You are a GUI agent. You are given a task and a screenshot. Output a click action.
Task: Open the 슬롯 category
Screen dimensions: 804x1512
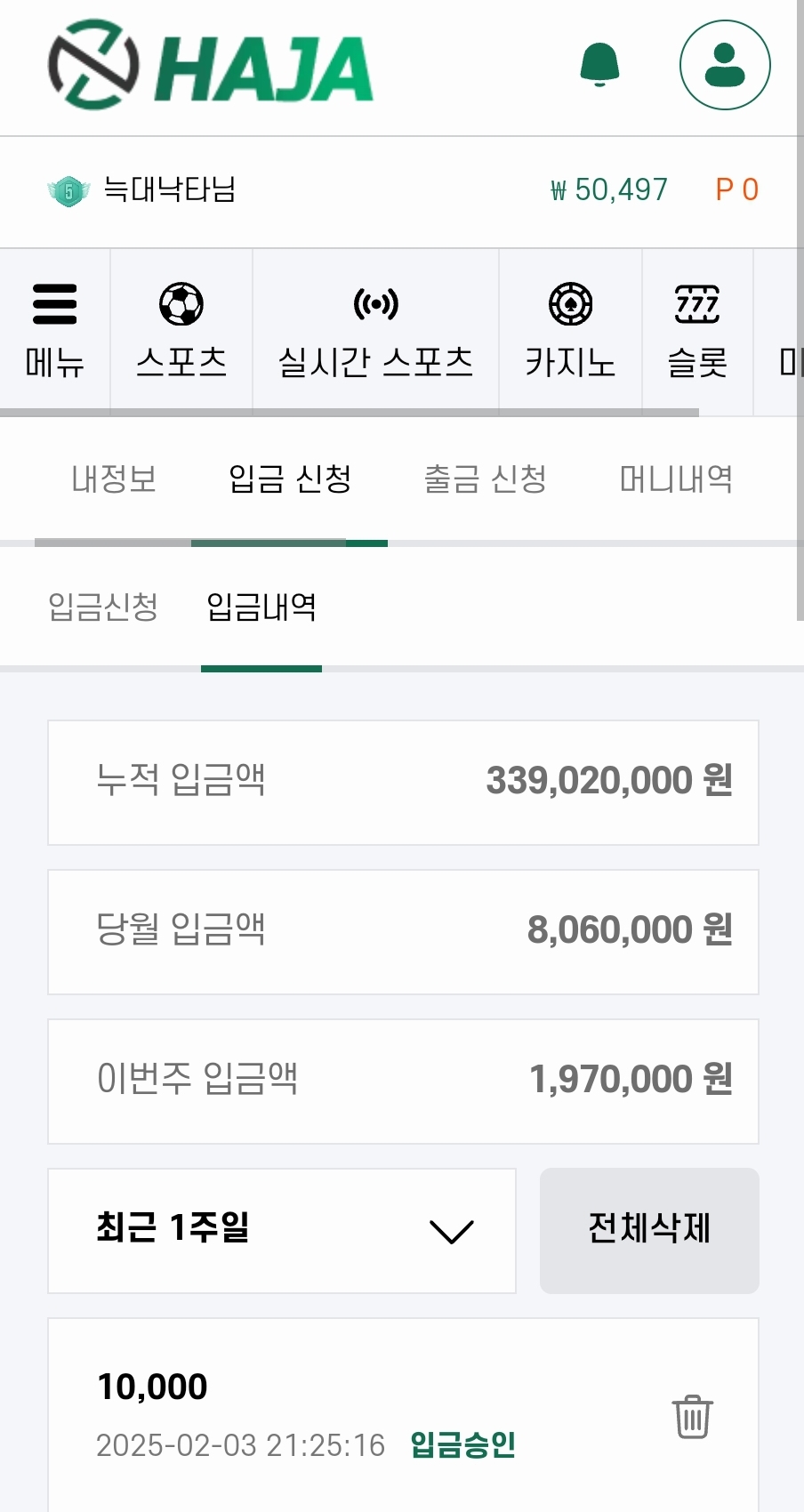[x=697, y=331]
